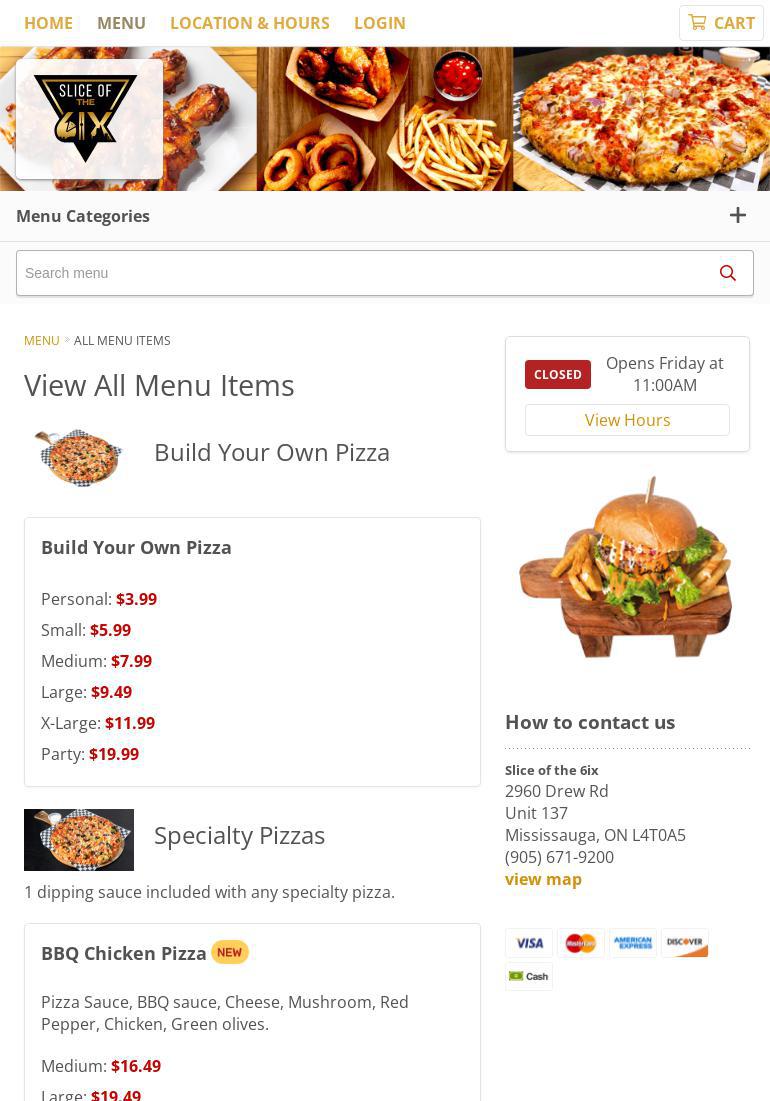Open the Login page
The height and width of the screenshot is (1101, 770).
click(x=379, y=23)
